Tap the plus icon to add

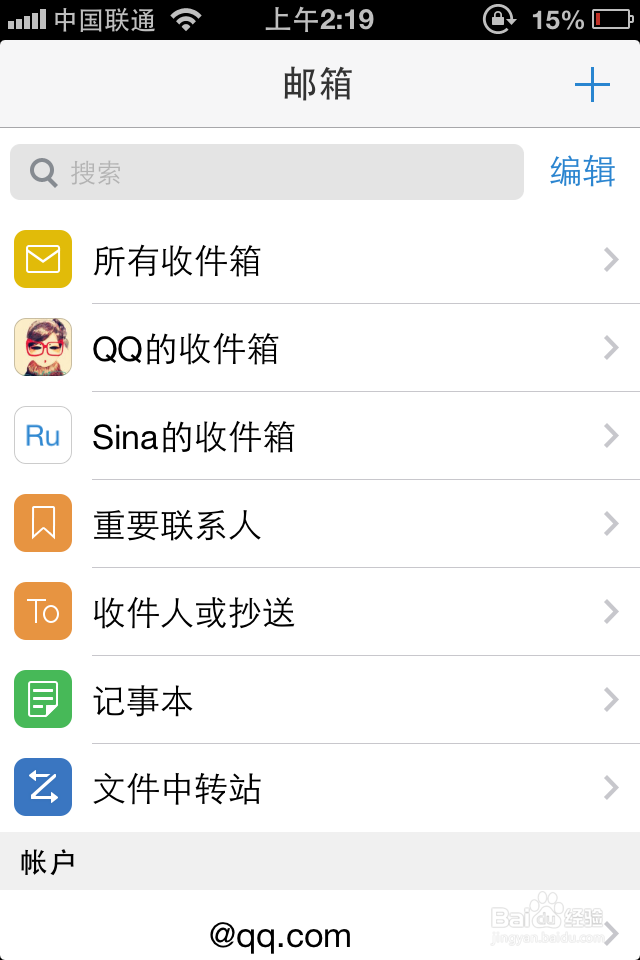pyautogui.click(x=592, y=86)
